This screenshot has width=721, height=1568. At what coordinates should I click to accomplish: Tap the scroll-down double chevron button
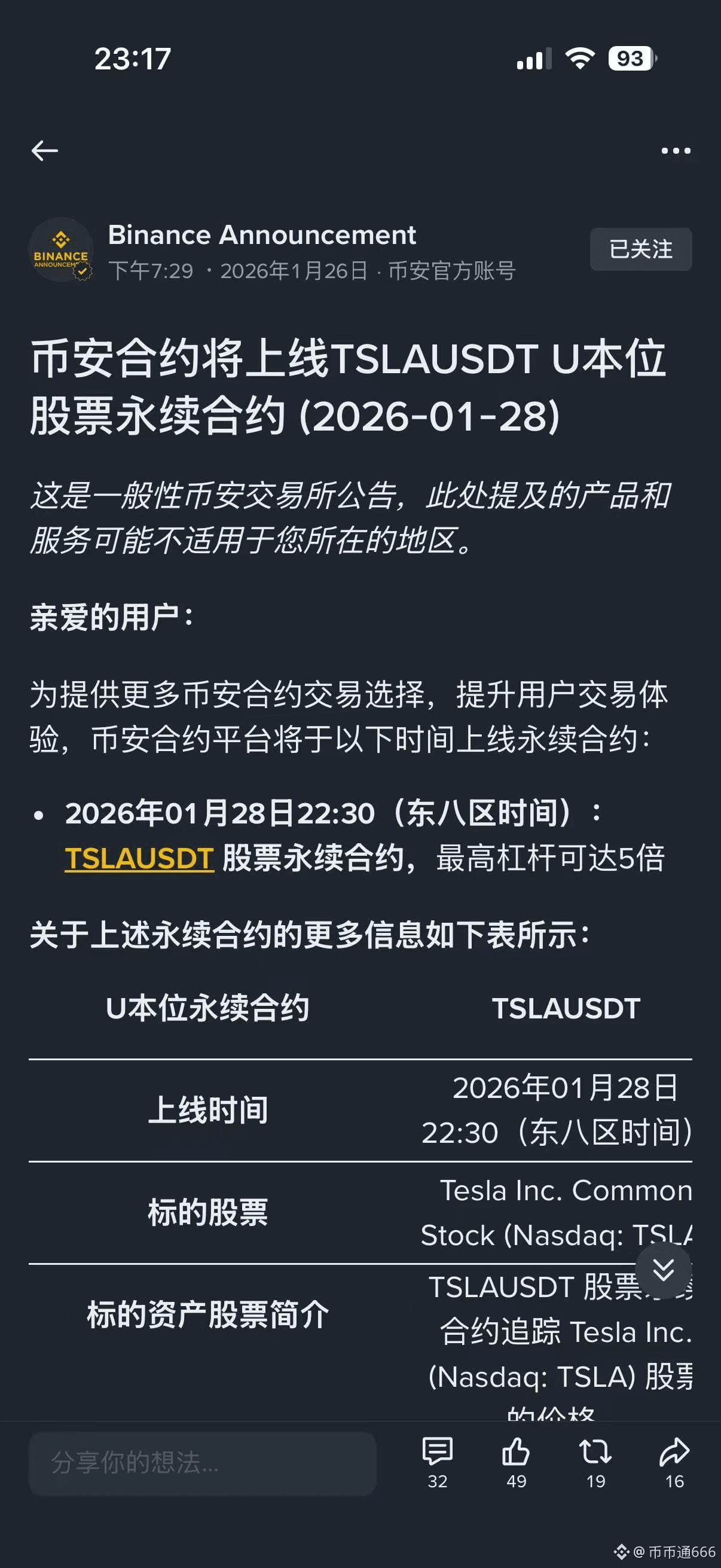(662, 1270)
